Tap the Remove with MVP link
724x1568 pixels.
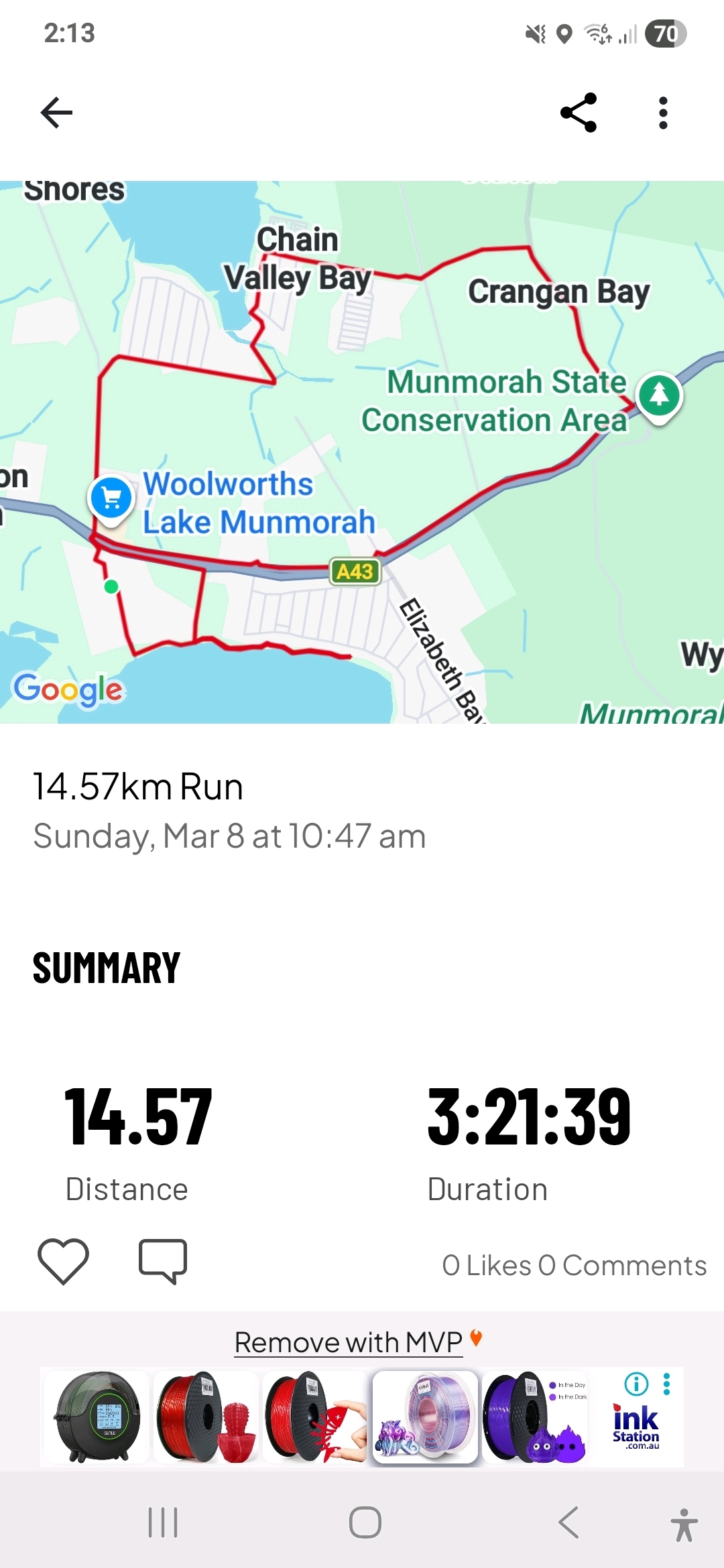click(349, 1342)
